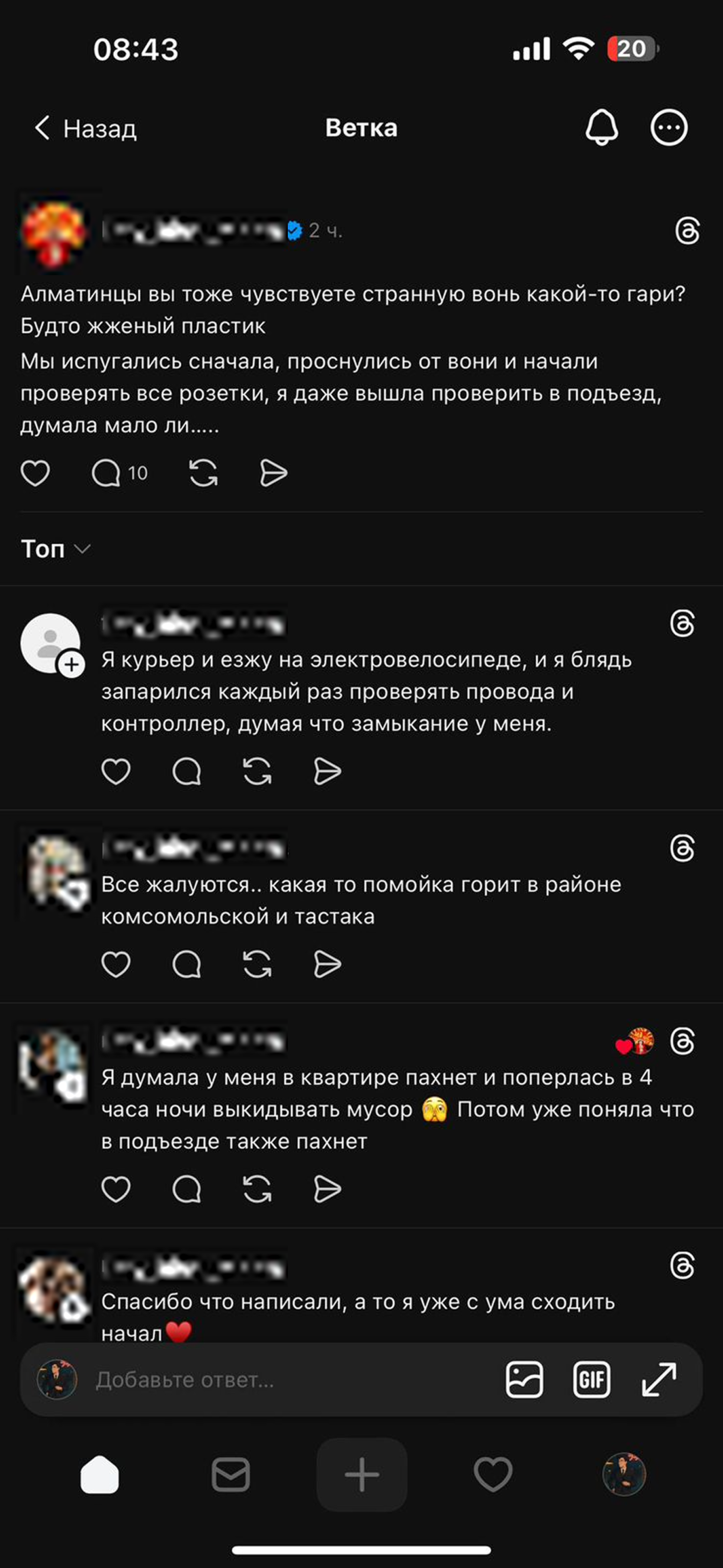
Task: Like the reply about the burning dump
Action: pyautogui.click(x=116, y=964)
